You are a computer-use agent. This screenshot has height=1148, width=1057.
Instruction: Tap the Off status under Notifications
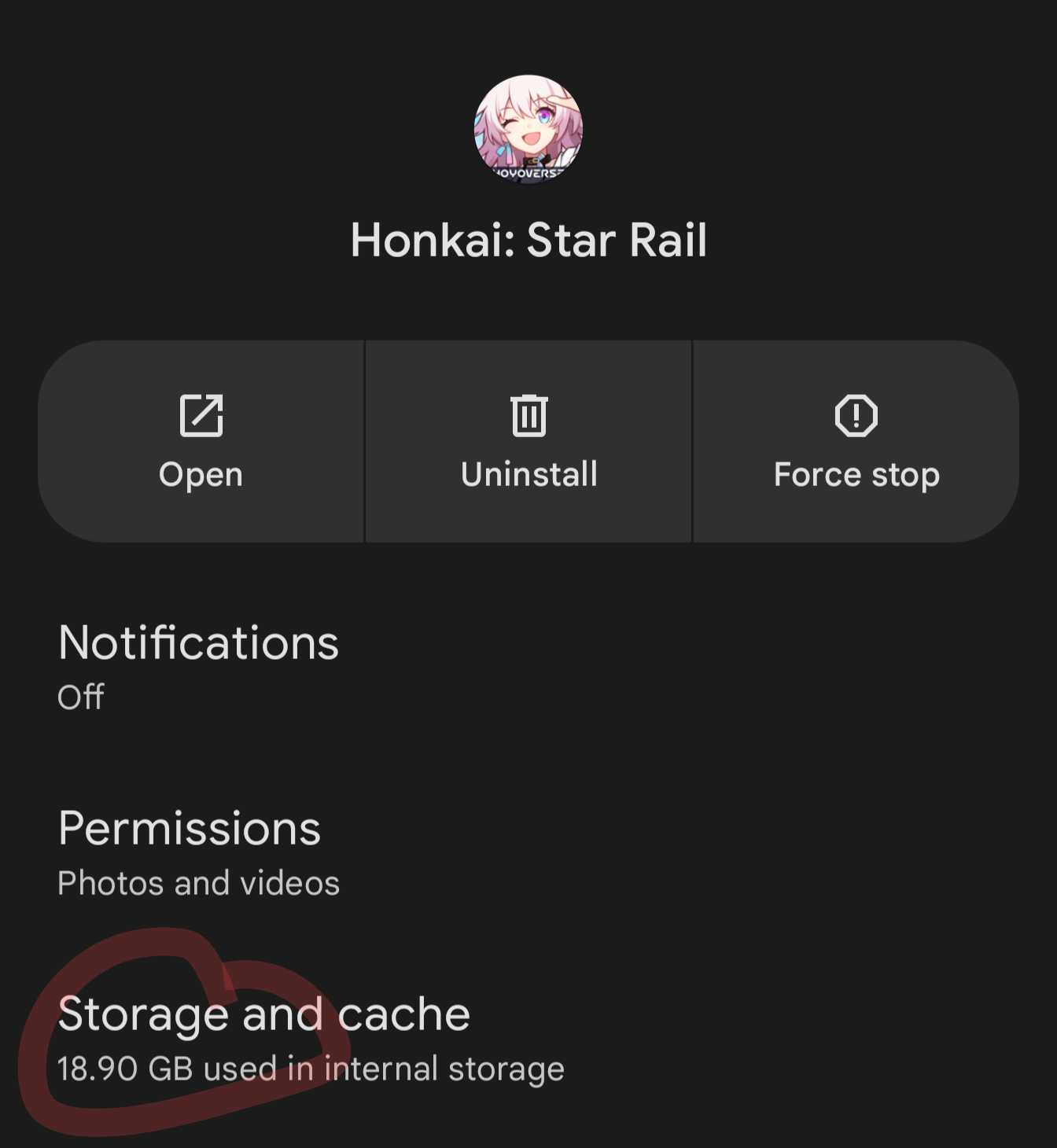click(81, 697)
